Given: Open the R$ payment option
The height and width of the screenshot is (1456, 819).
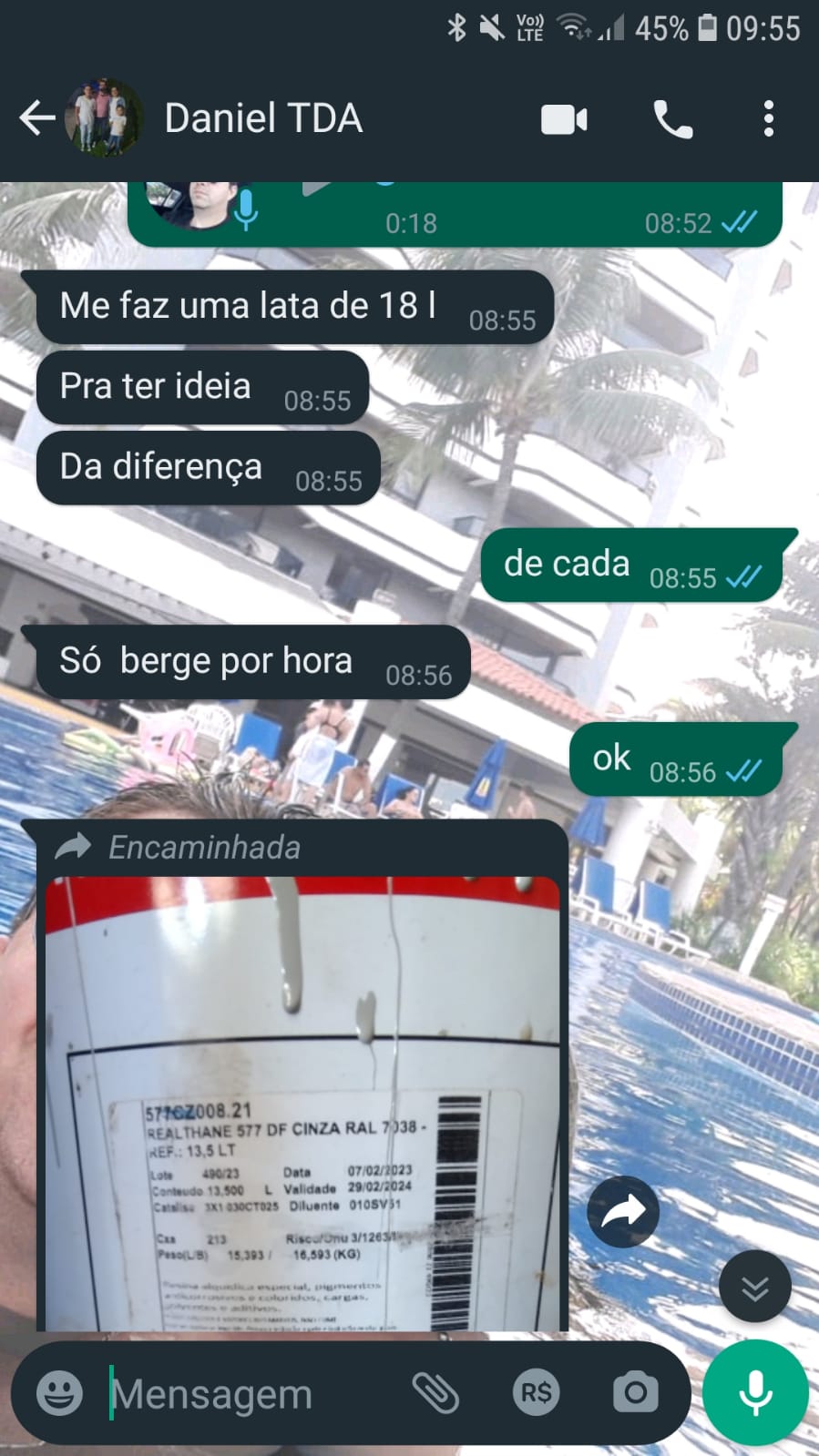Looking at the screenshot, I should coord(536,1392).
